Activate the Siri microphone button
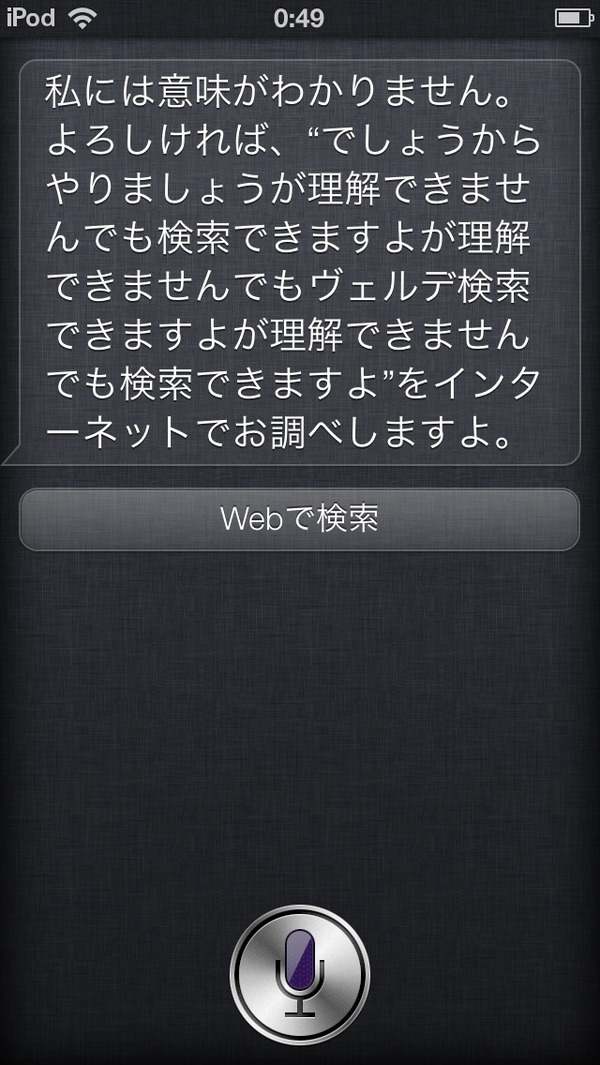 pos(300,975)
